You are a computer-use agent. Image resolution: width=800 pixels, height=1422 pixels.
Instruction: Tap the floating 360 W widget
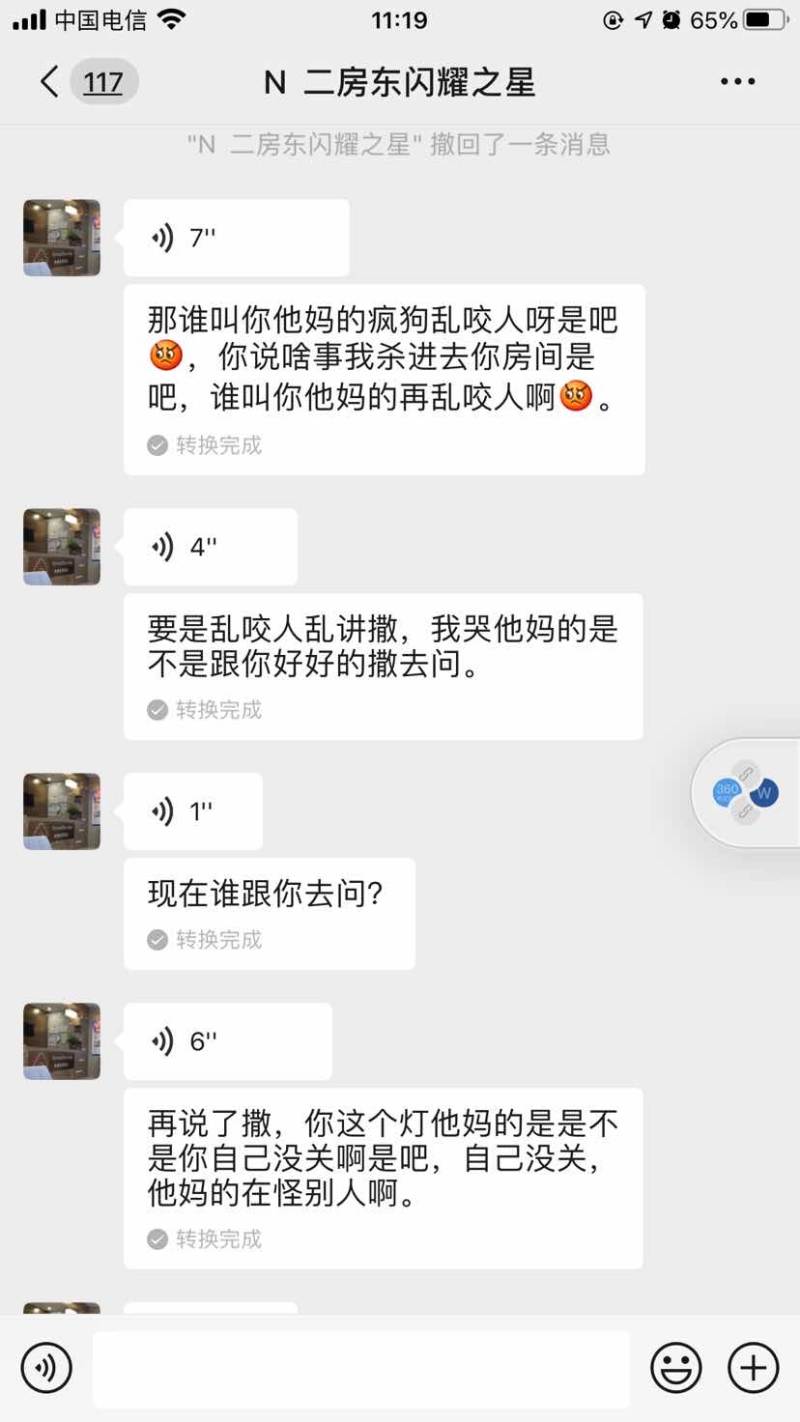[x=746, y=793]
